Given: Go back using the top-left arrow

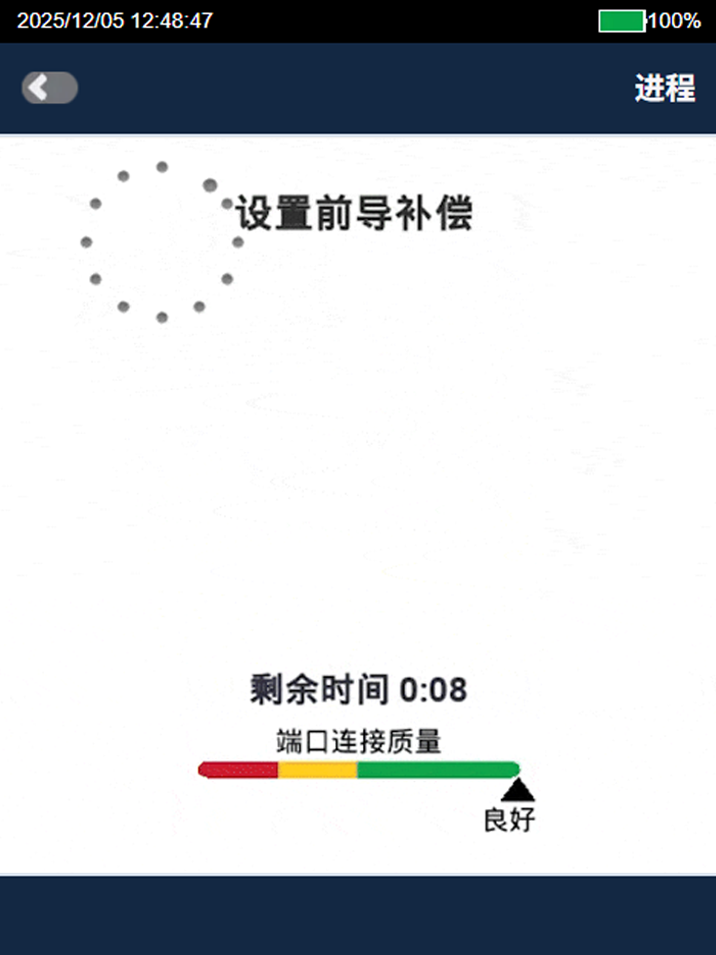Looking at the screenshot, I should (48, 88).
